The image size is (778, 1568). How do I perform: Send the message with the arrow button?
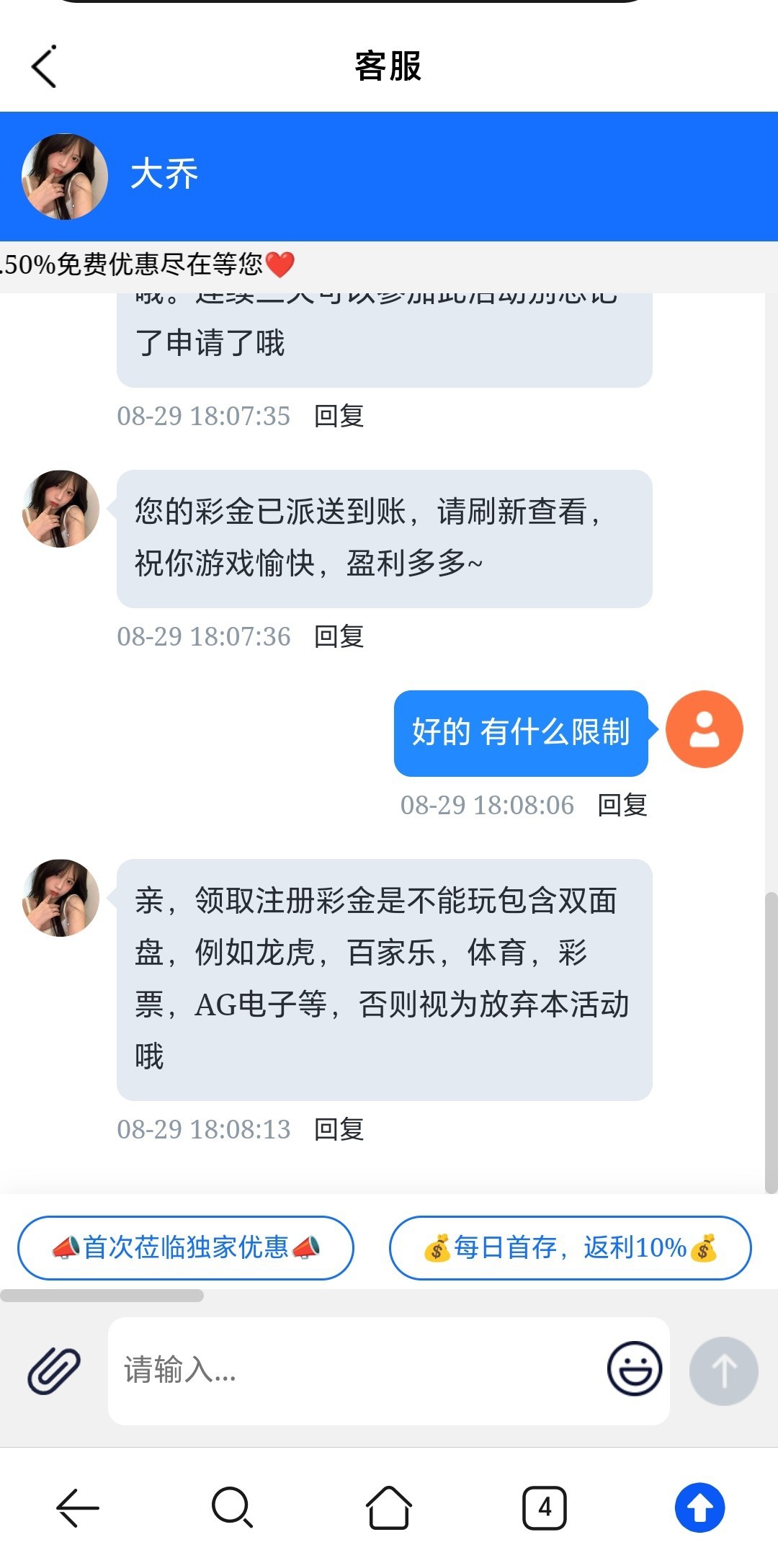click(723, 1371)
